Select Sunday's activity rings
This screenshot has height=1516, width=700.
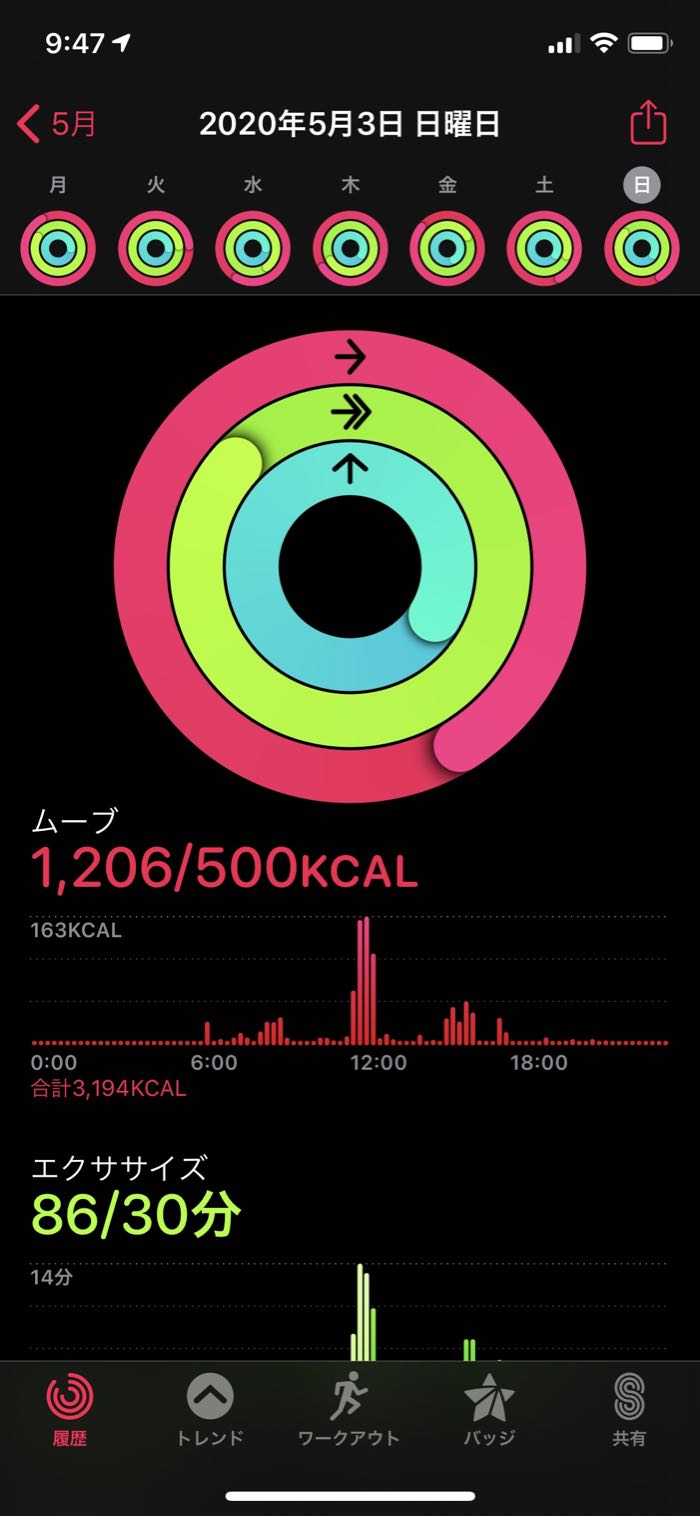641,249
